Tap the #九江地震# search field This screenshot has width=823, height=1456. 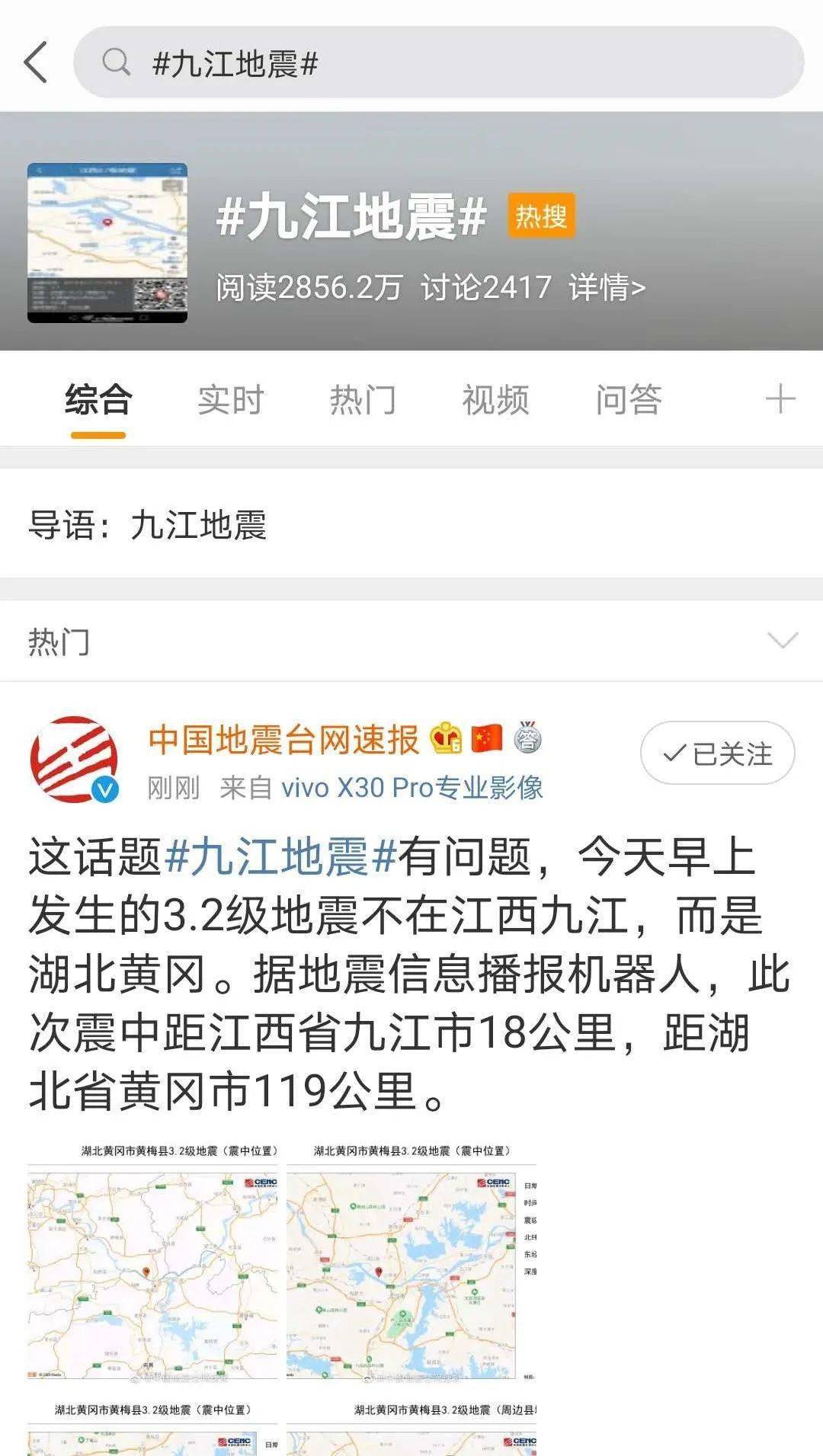438,62
